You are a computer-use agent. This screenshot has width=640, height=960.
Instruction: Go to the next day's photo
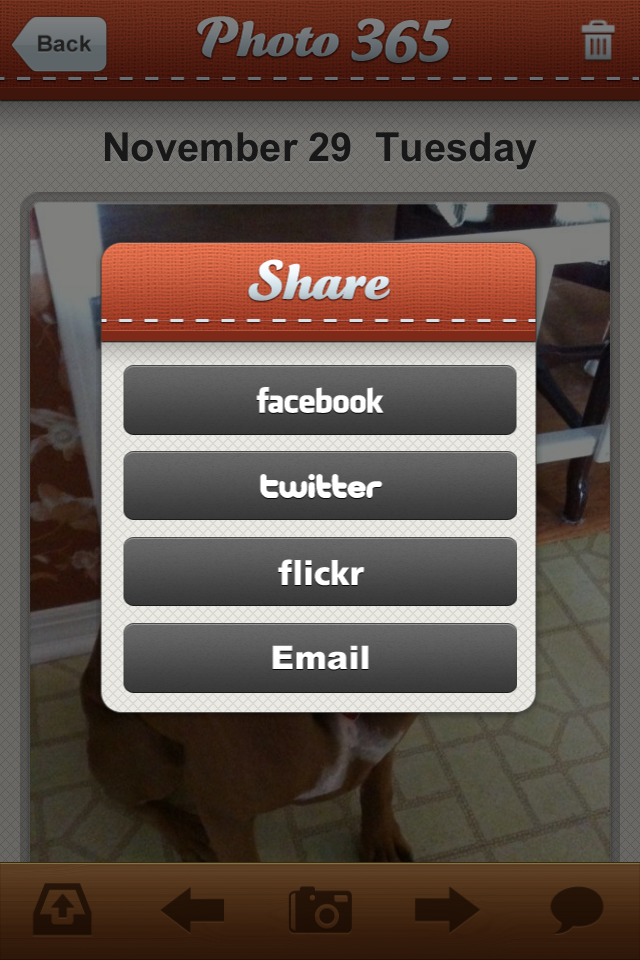[447, 911]
